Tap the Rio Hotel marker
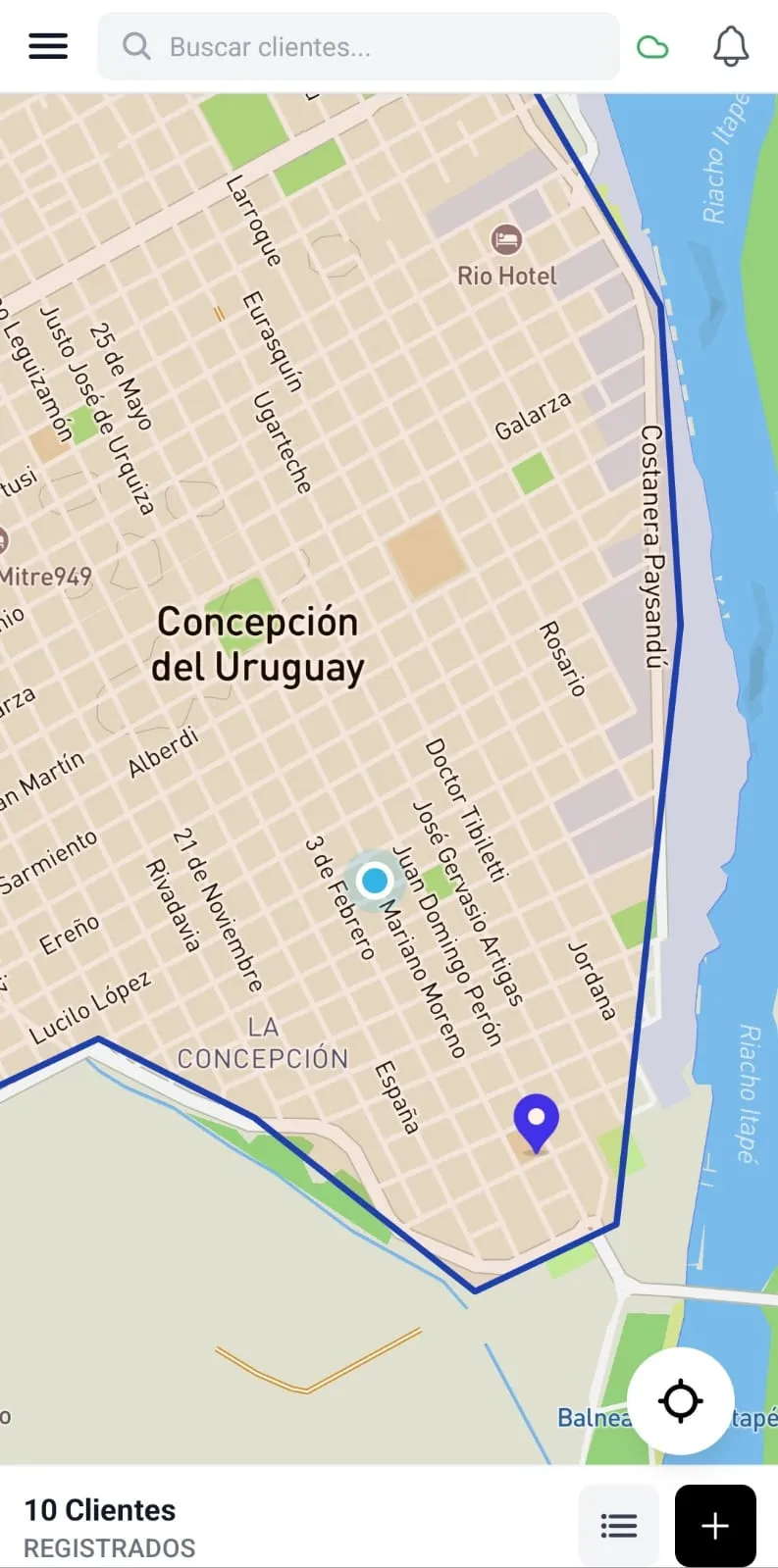The height and width of the screenshot is (1568, 778). [506, 238]
